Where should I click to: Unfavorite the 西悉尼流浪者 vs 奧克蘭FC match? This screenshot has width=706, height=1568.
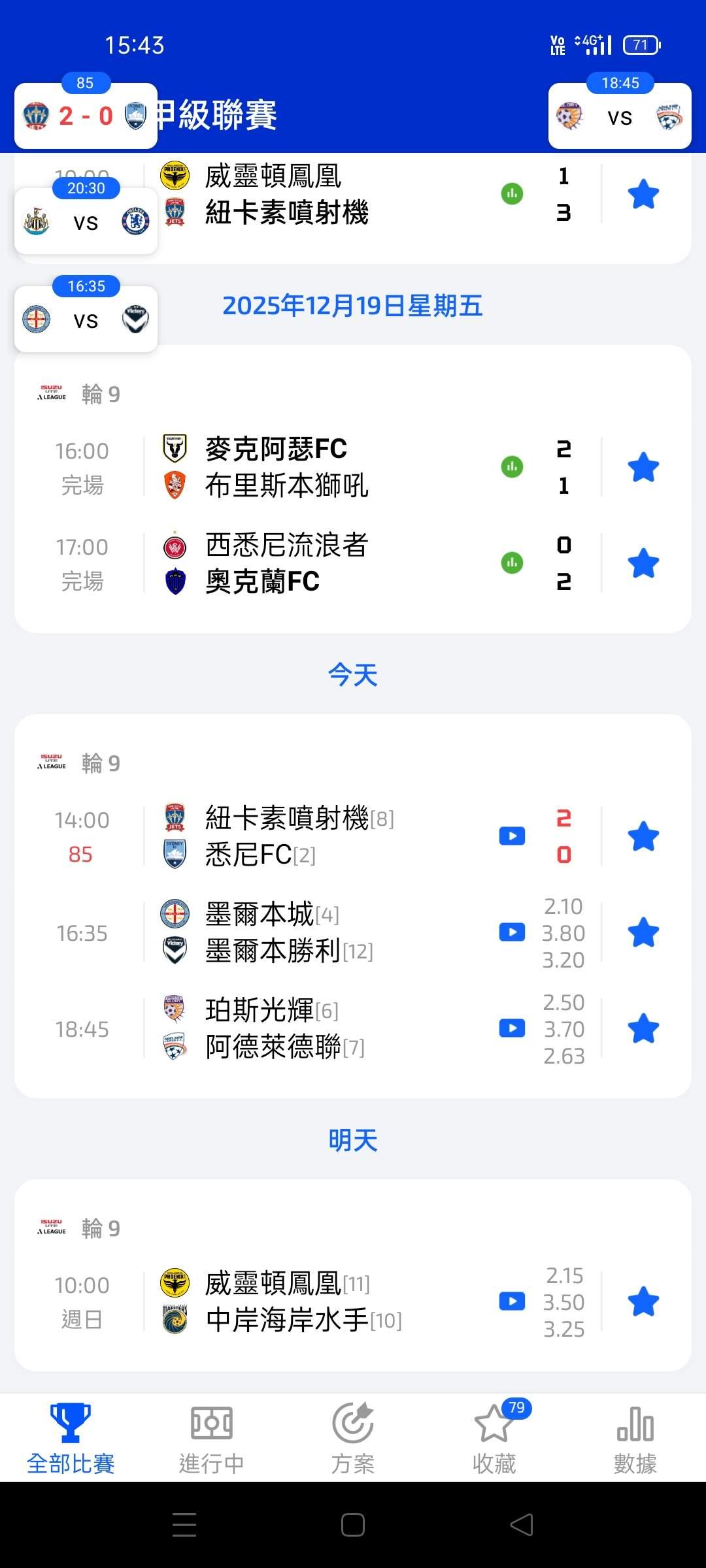pos(643,563)
